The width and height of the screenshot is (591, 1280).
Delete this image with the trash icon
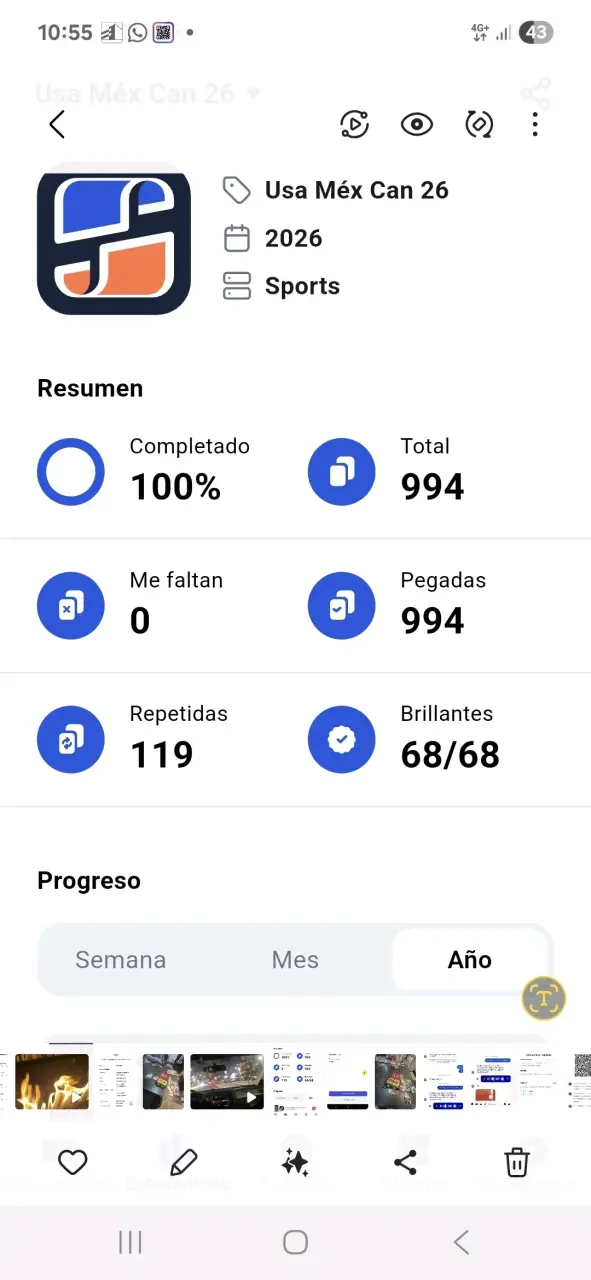(x=516, y=1162)
